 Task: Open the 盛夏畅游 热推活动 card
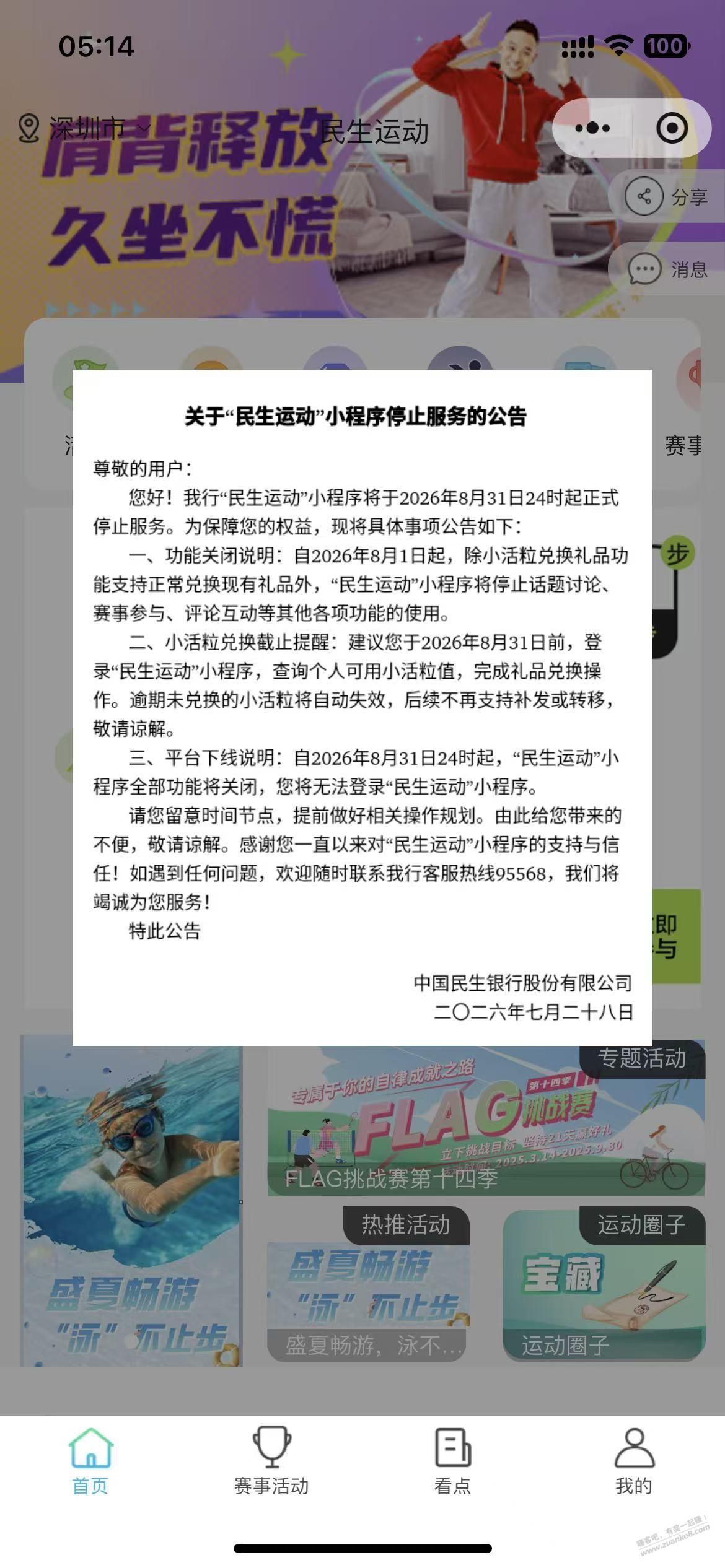(x=368, y=1285)
